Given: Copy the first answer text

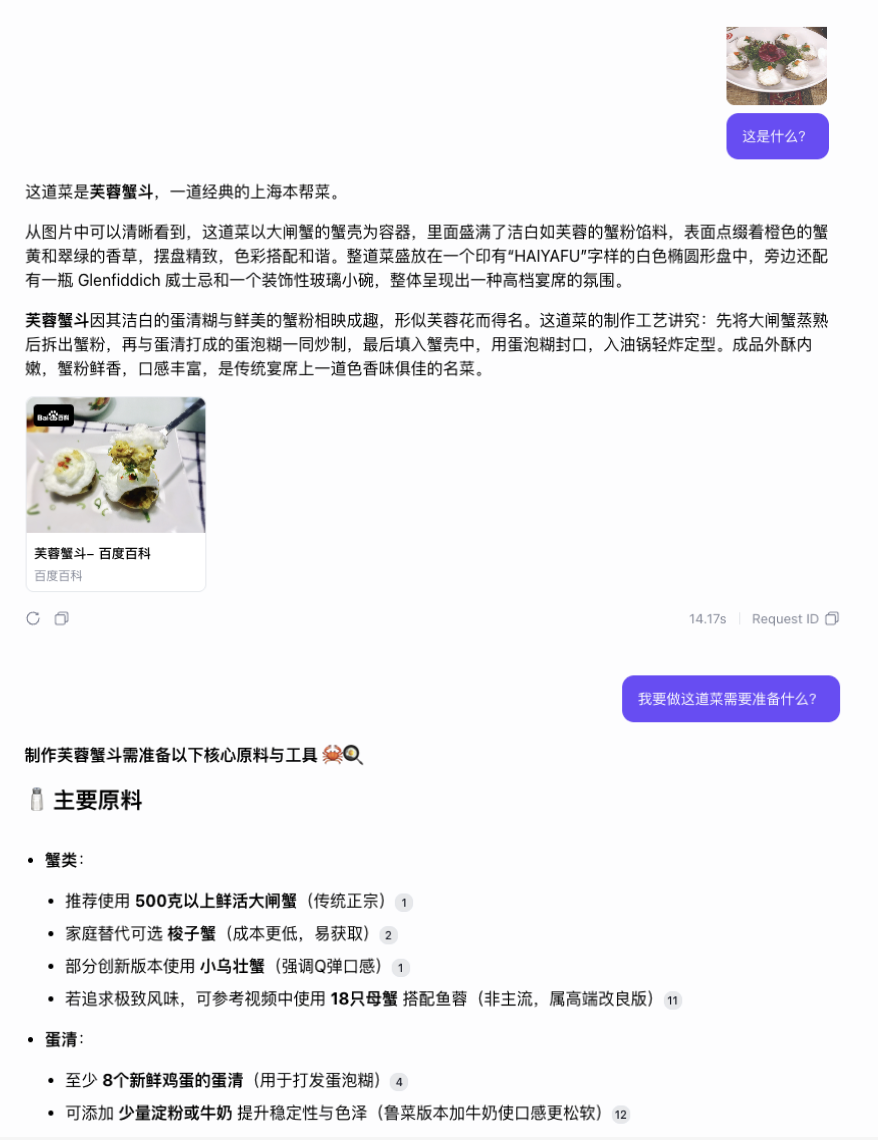Looking at the screenshot, I should (62, 619).
